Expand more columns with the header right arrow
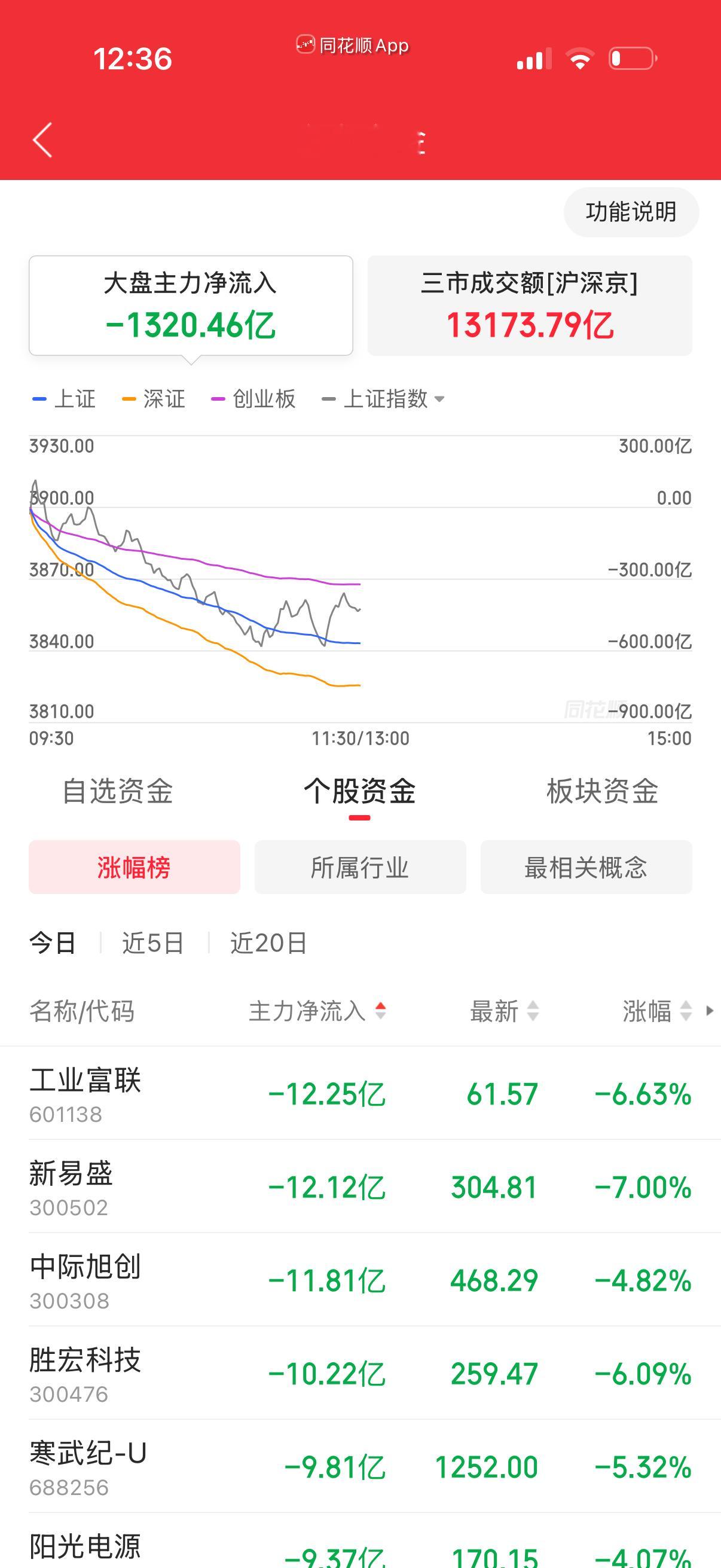 707,1012
